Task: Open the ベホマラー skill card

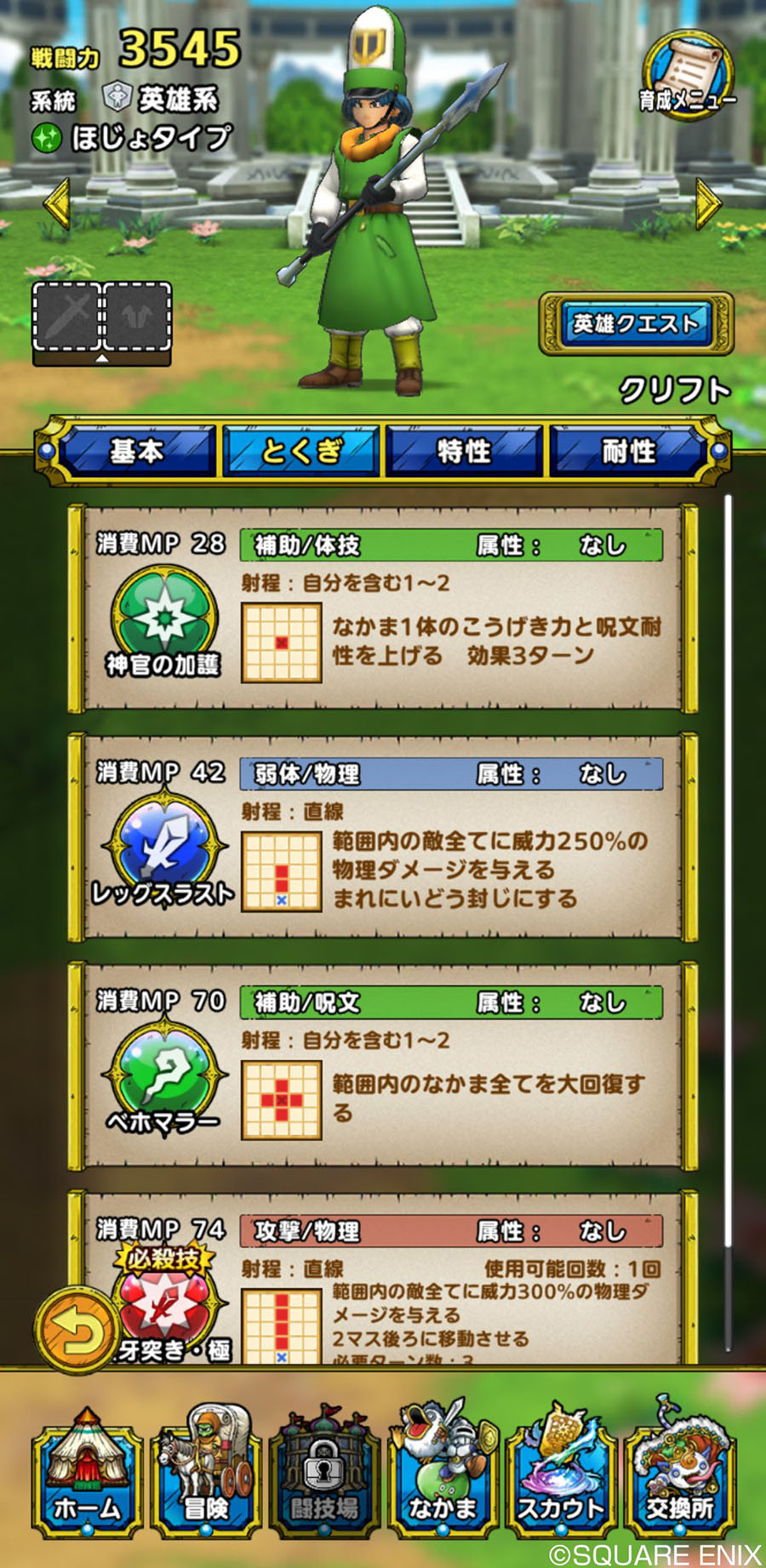Action: tap(383, 1068)
